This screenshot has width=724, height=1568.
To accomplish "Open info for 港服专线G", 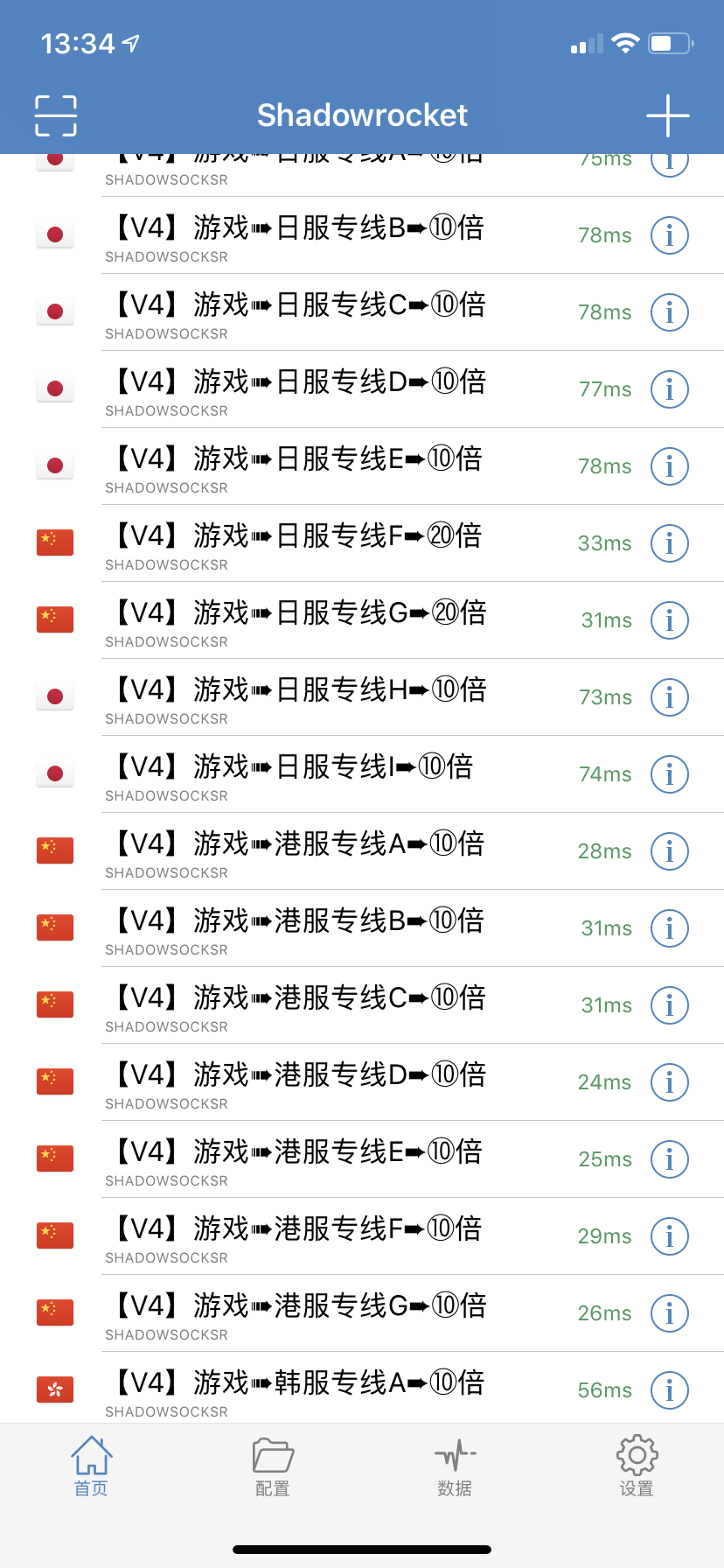I will tap(670, 1313).
